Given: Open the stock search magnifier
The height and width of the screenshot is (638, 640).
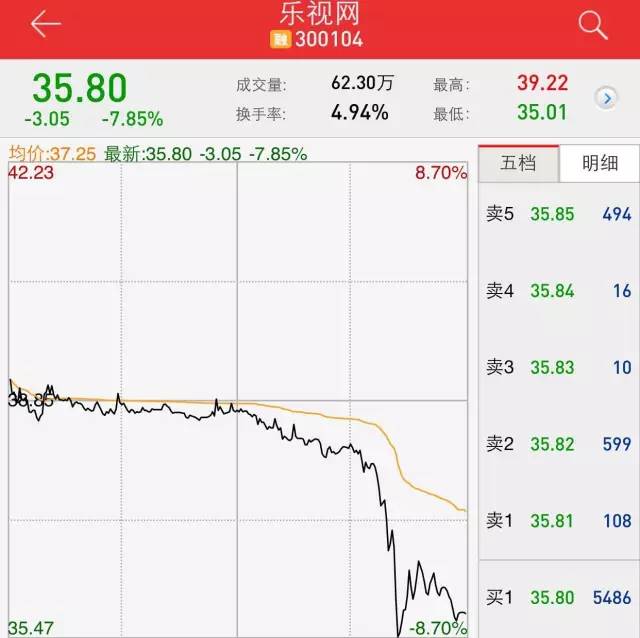Looking at the screenshot, I should [x=592, y=25].
